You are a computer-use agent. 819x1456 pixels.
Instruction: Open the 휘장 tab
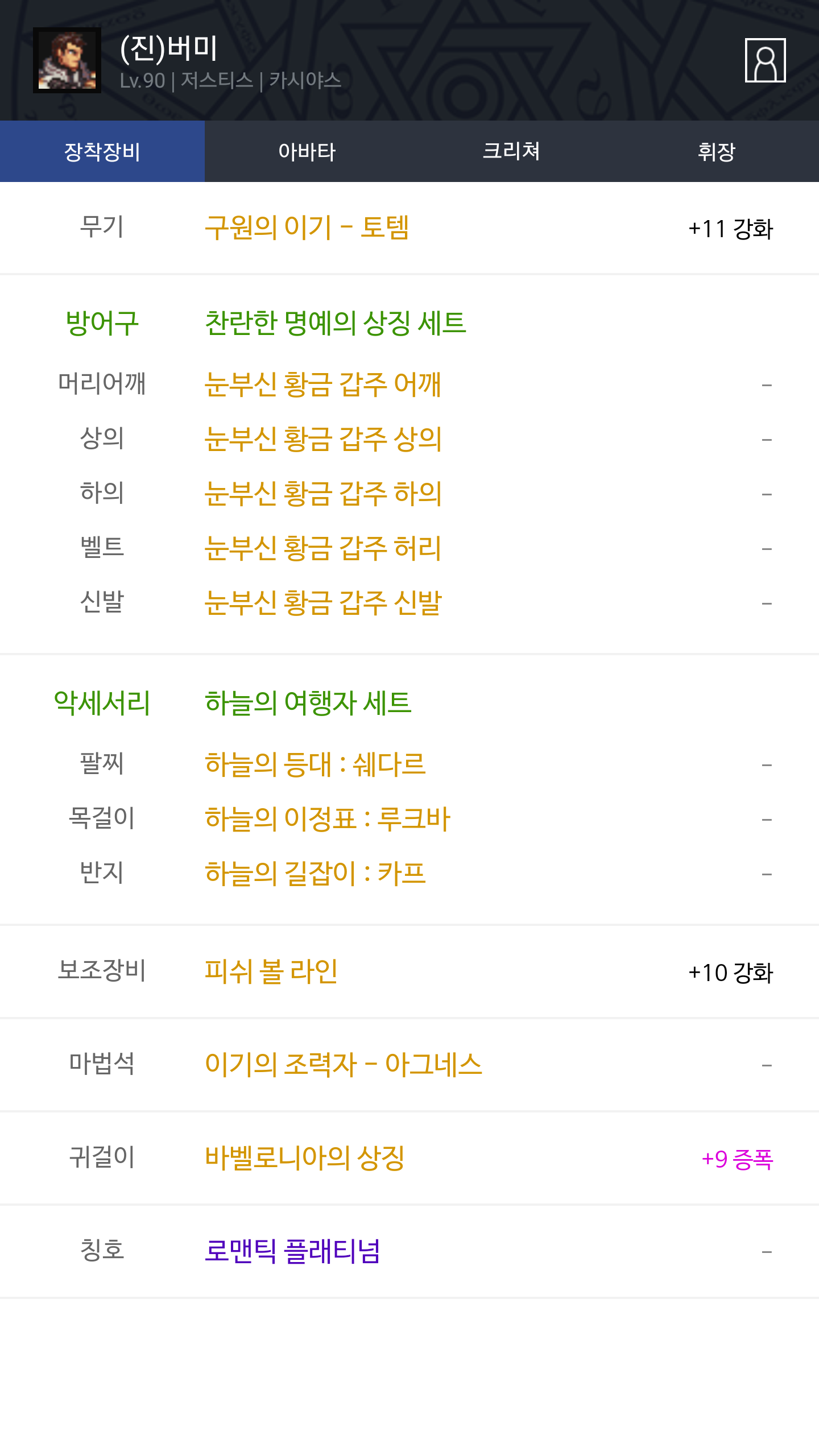tap(717, 151)
